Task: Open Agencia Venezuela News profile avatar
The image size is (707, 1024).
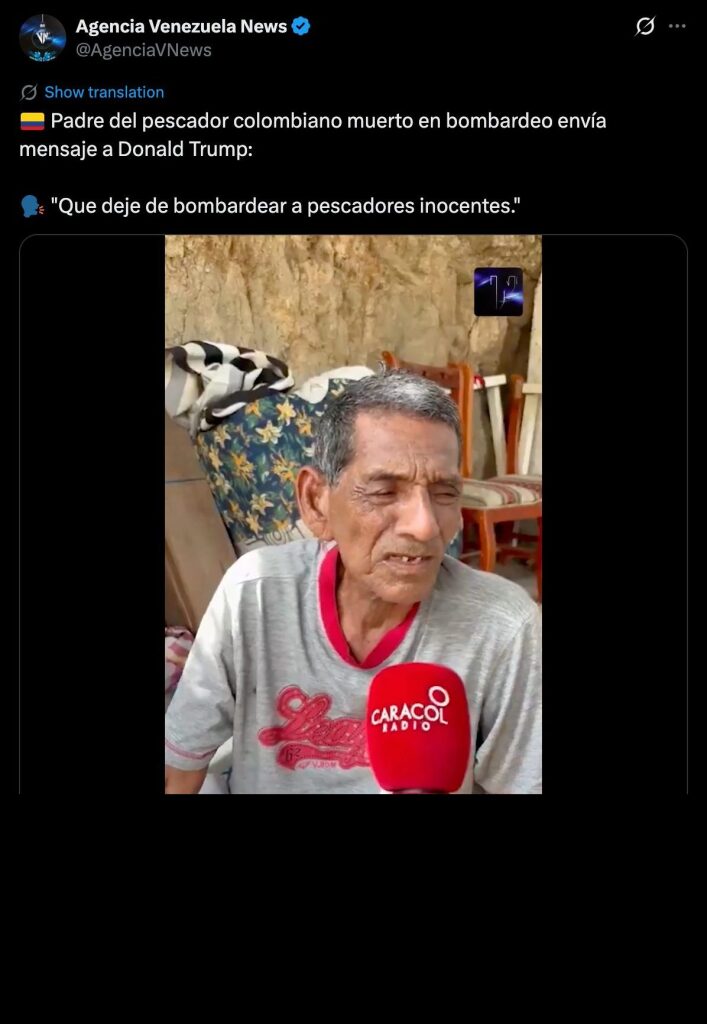Action: point(42,38)
